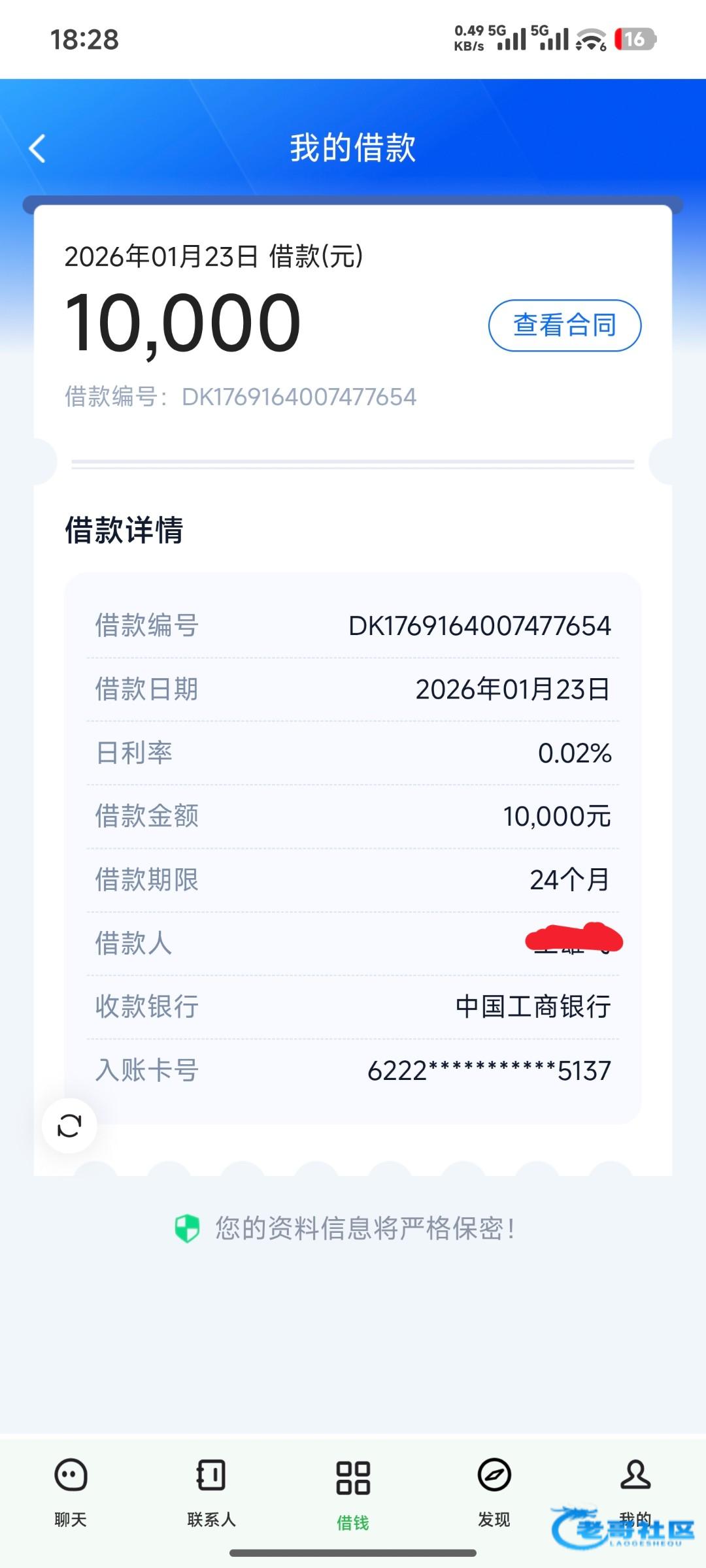The image size is (706, 1568).
Task: Open the 我的 profile tab
Action: [x=635, y=1493]
